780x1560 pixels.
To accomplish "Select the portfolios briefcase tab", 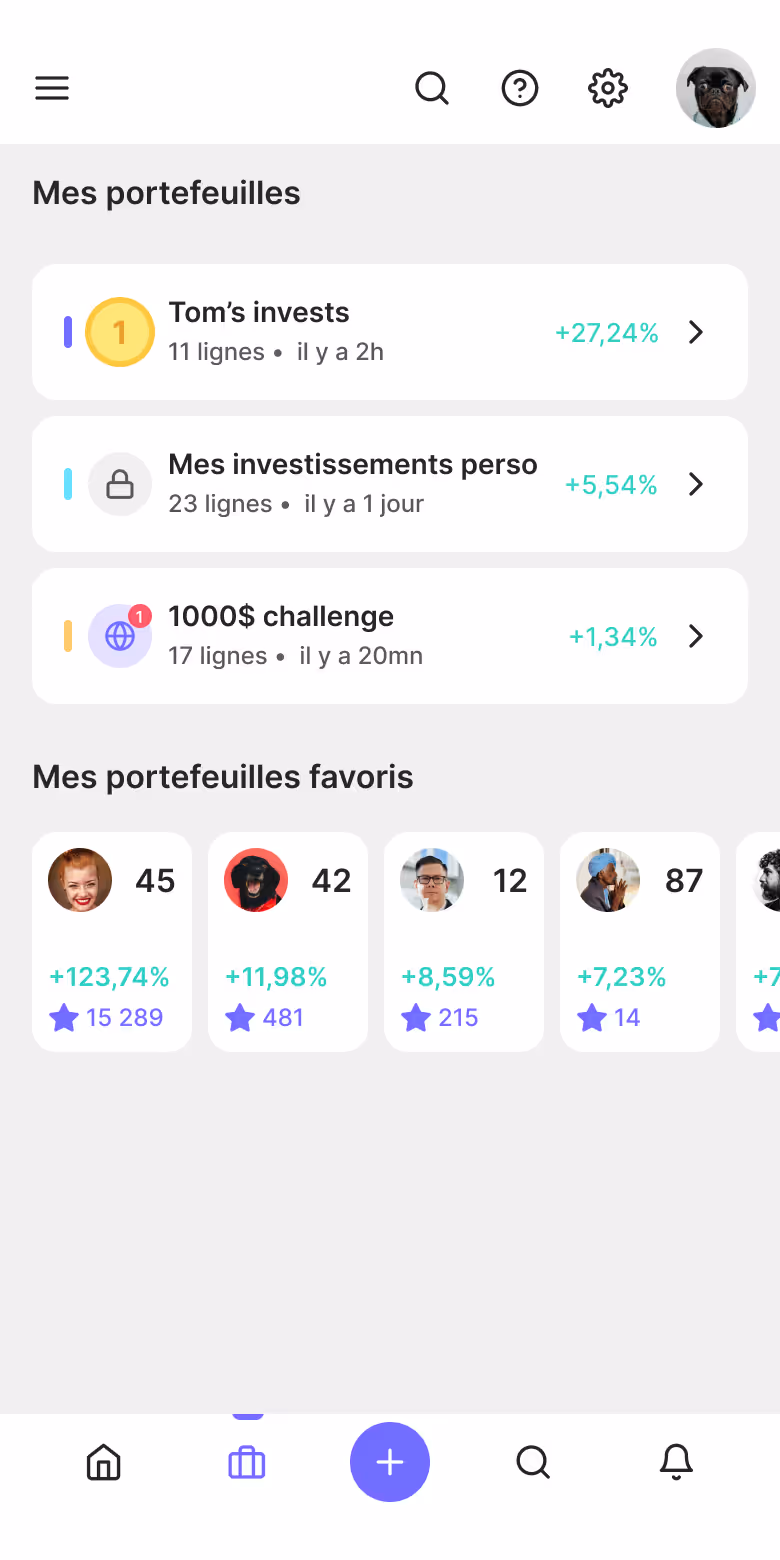I will click(247, 1462).
